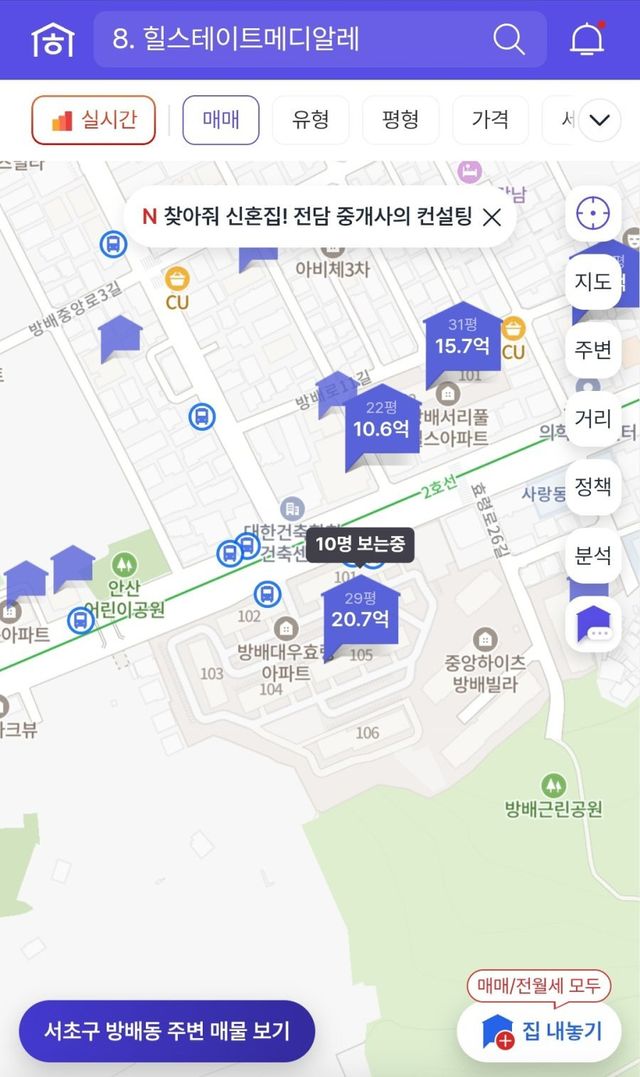Dismiss the 찾아줘 신혼집 banner

point(492,217)
